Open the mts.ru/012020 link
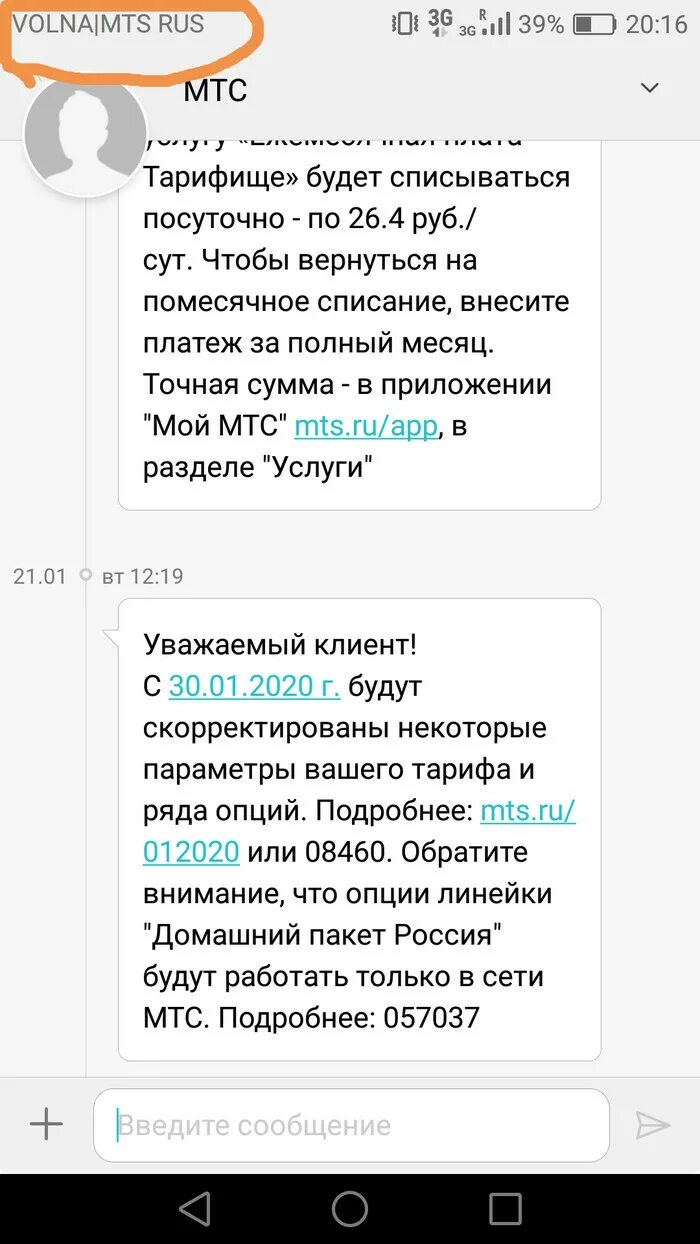 pyautogui.click(x=360, y=831)
